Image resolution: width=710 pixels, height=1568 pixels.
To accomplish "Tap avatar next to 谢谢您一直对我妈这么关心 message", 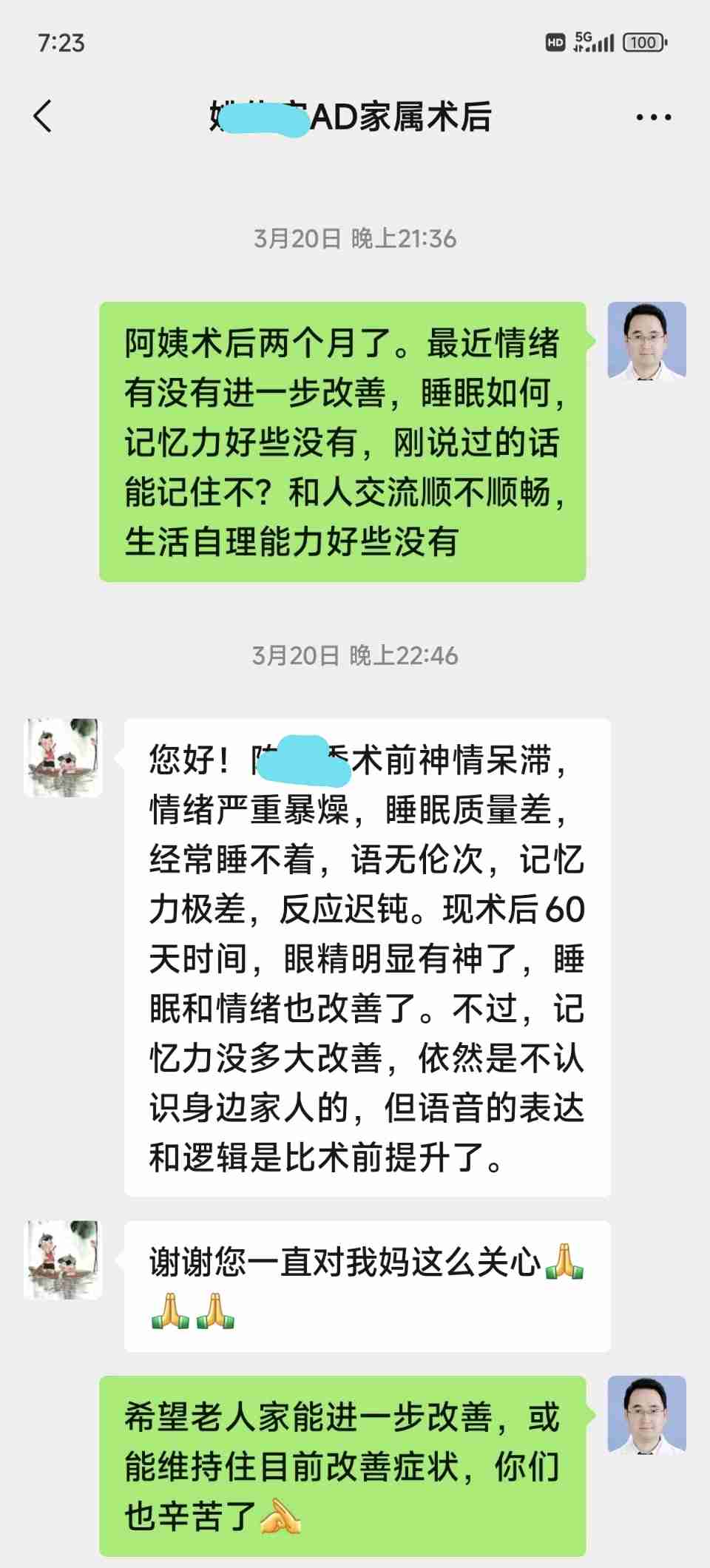I will pos(63,1260).
